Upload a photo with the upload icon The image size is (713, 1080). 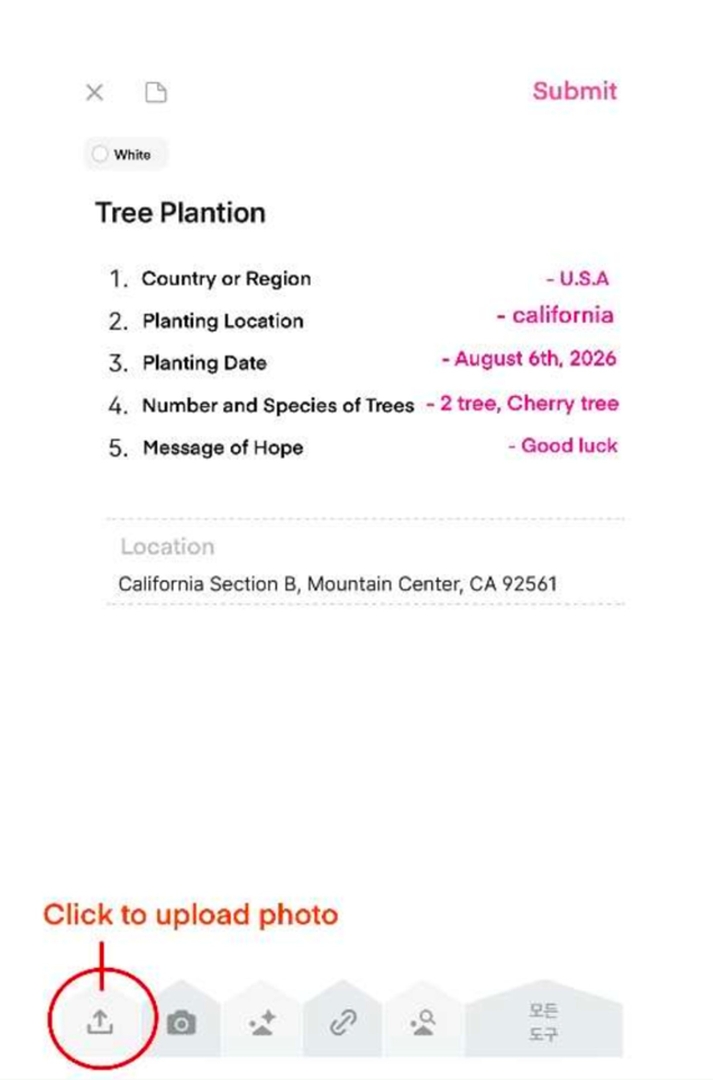pyautogui.click(x=100, y=1021)
